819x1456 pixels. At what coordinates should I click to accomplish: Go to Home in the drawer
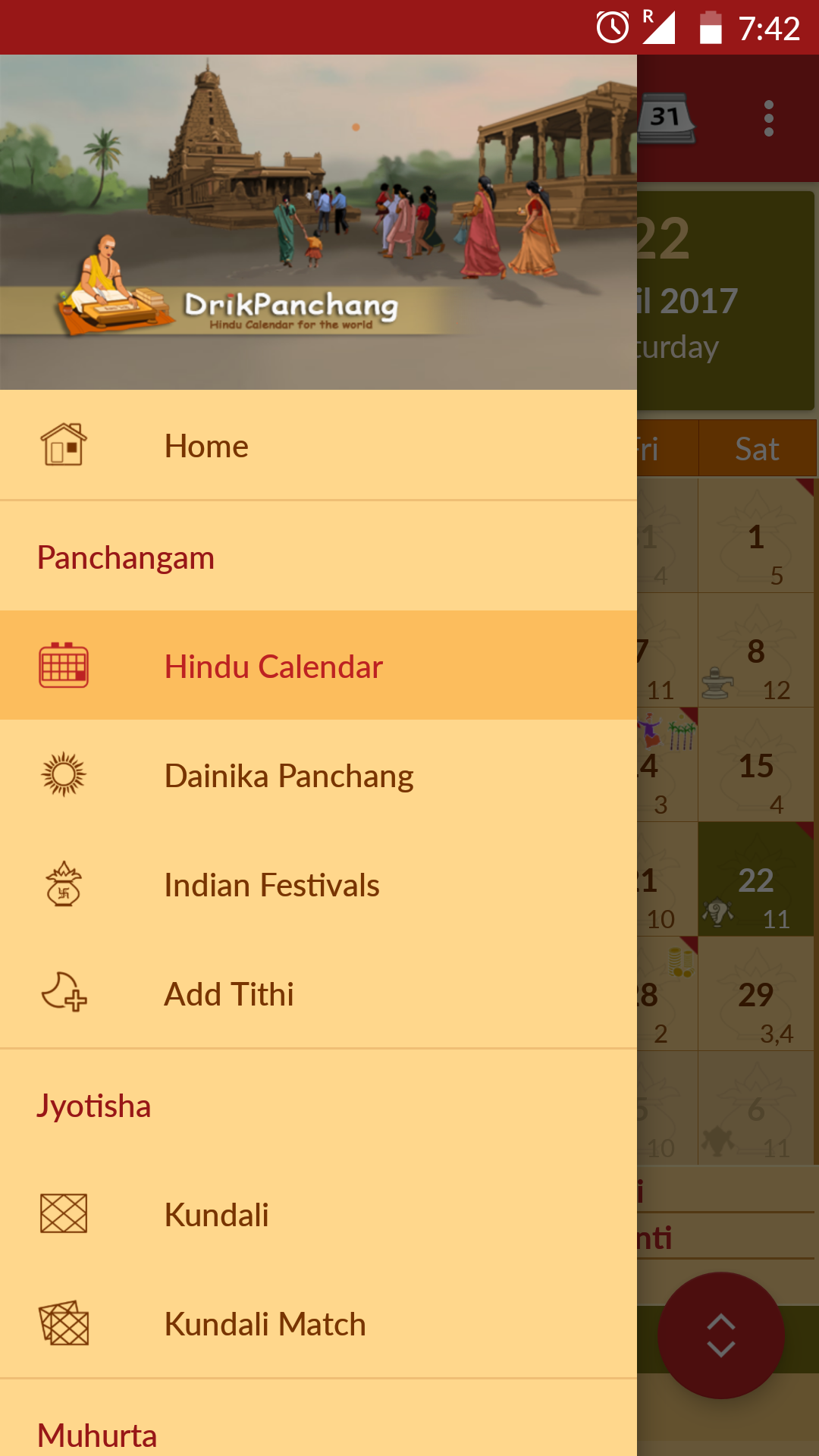tap(318, 446)
